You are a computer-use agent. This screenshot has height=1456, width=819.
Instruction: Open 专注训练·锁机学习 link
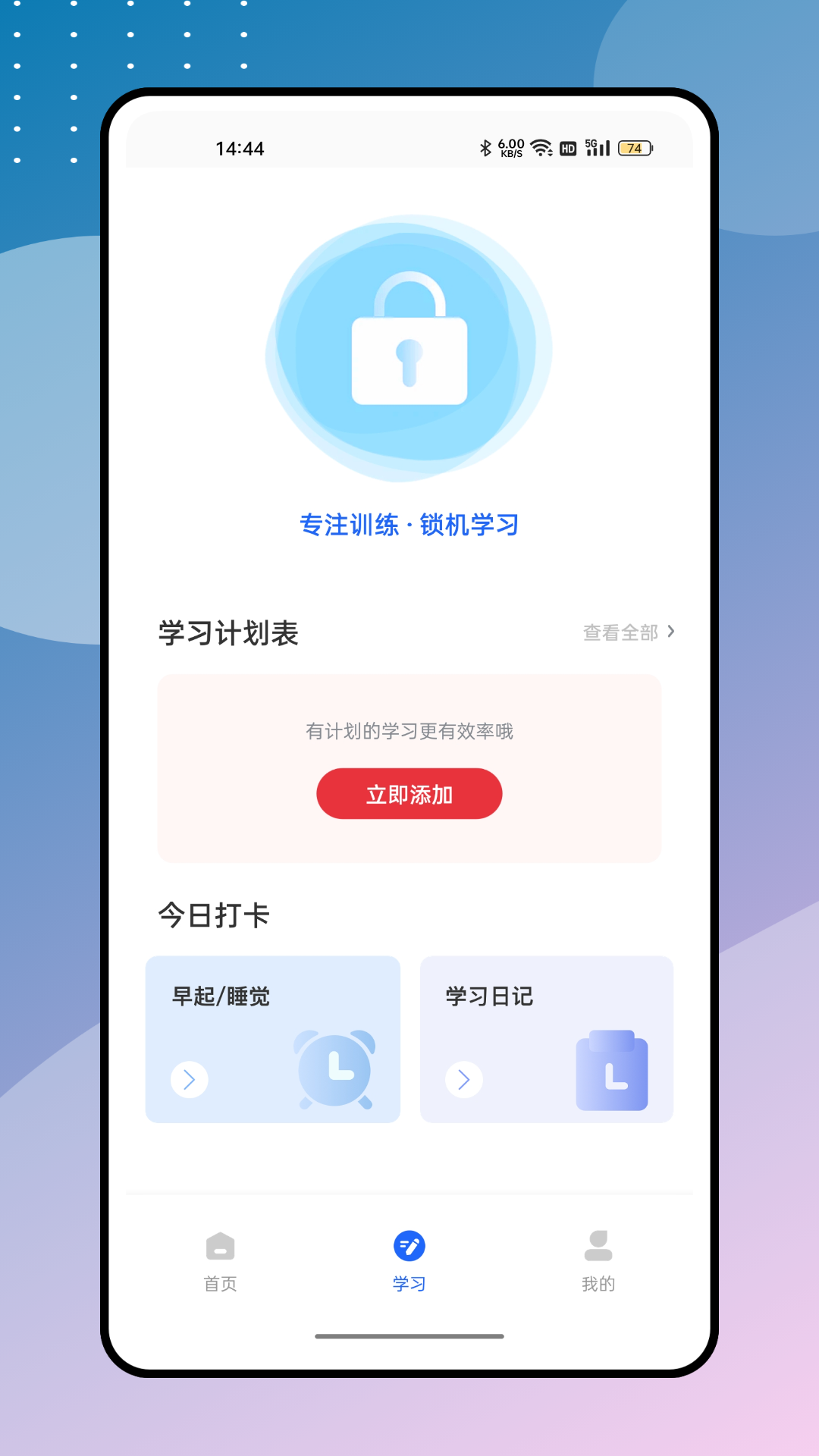click(409, 525)
